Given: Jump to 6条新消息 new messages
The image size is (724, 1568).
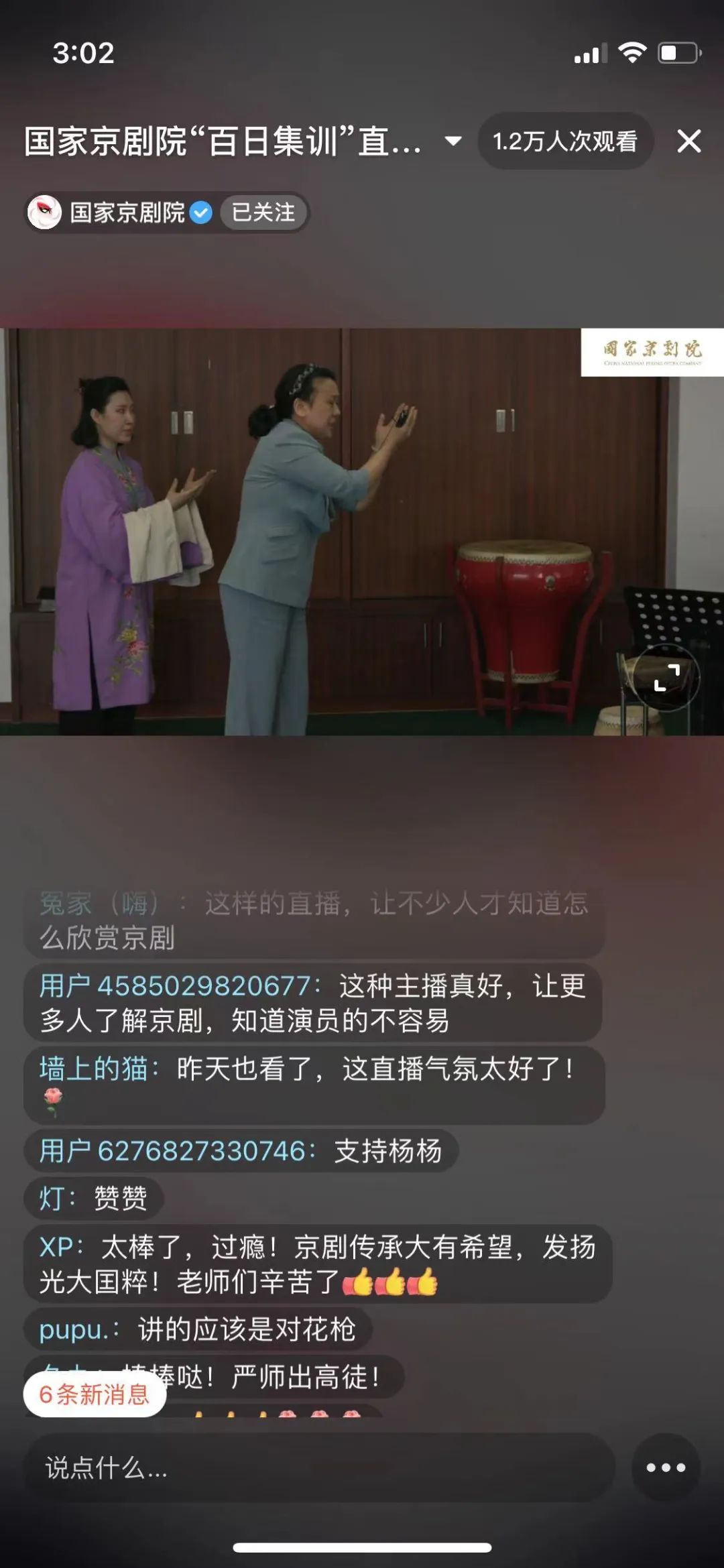Looking at the screenshot, I should [94, 1394].
